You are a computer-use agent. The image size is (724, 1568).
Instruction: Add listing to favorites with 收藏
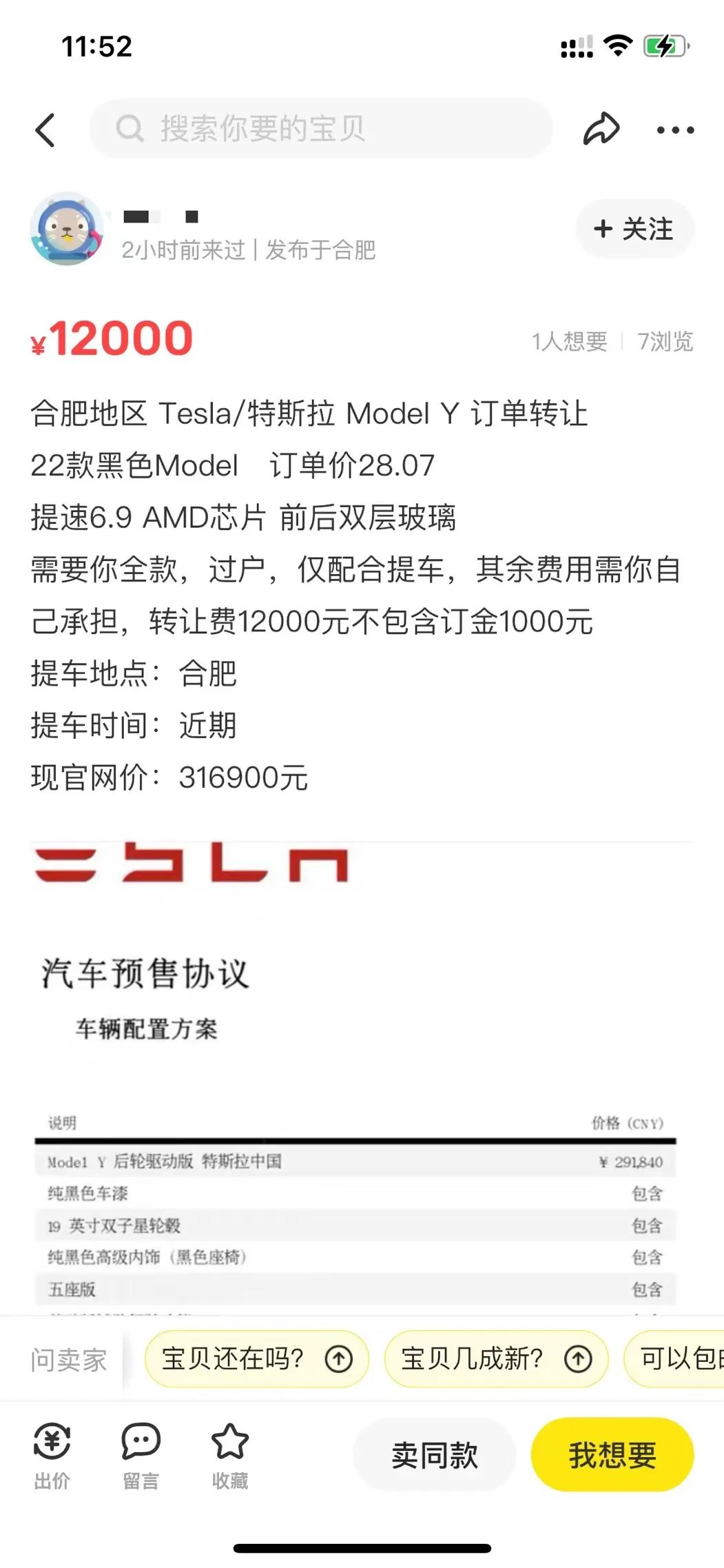pyautogui.click(x=229, y=1454)
